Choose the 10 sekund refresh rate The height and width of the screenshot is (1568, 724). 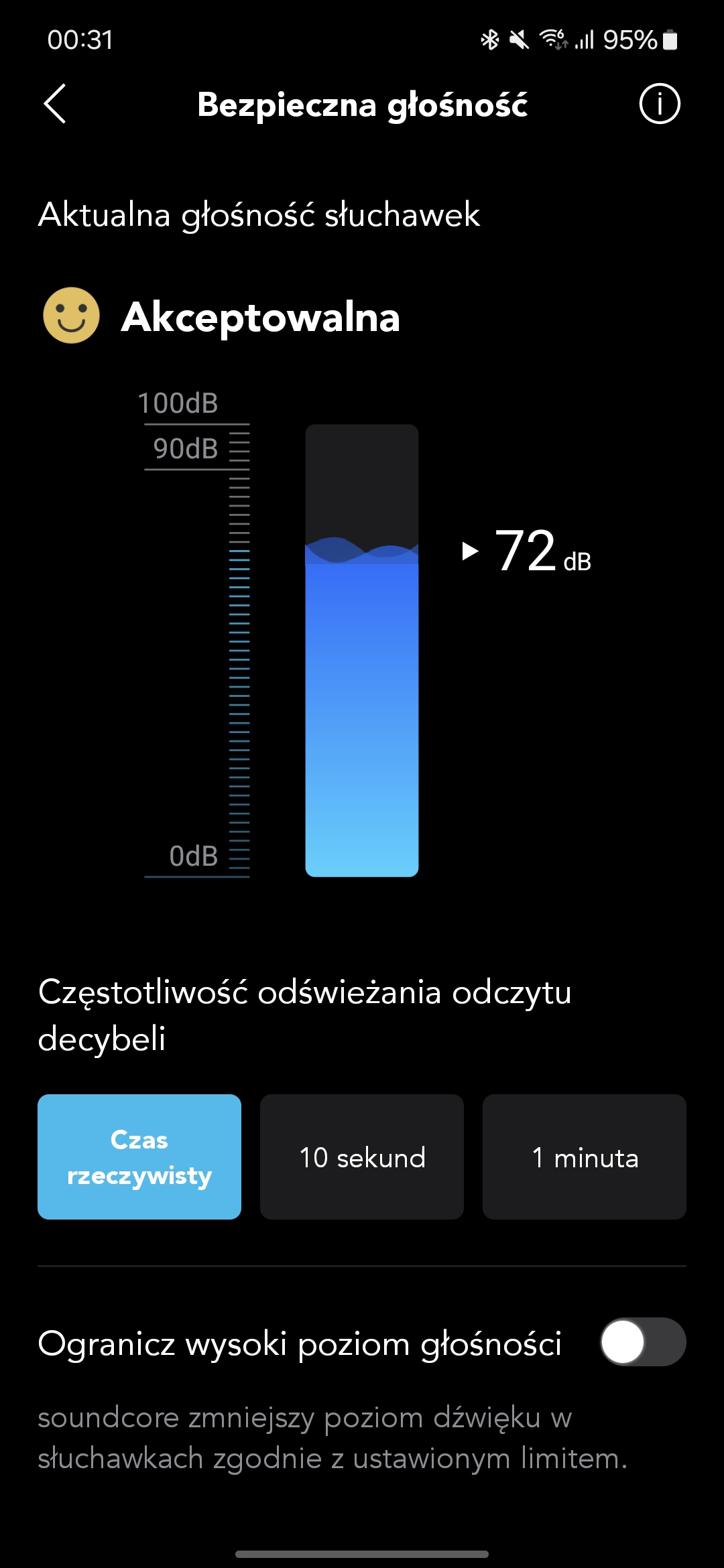pyautogui.click(x=362, y=1157)
